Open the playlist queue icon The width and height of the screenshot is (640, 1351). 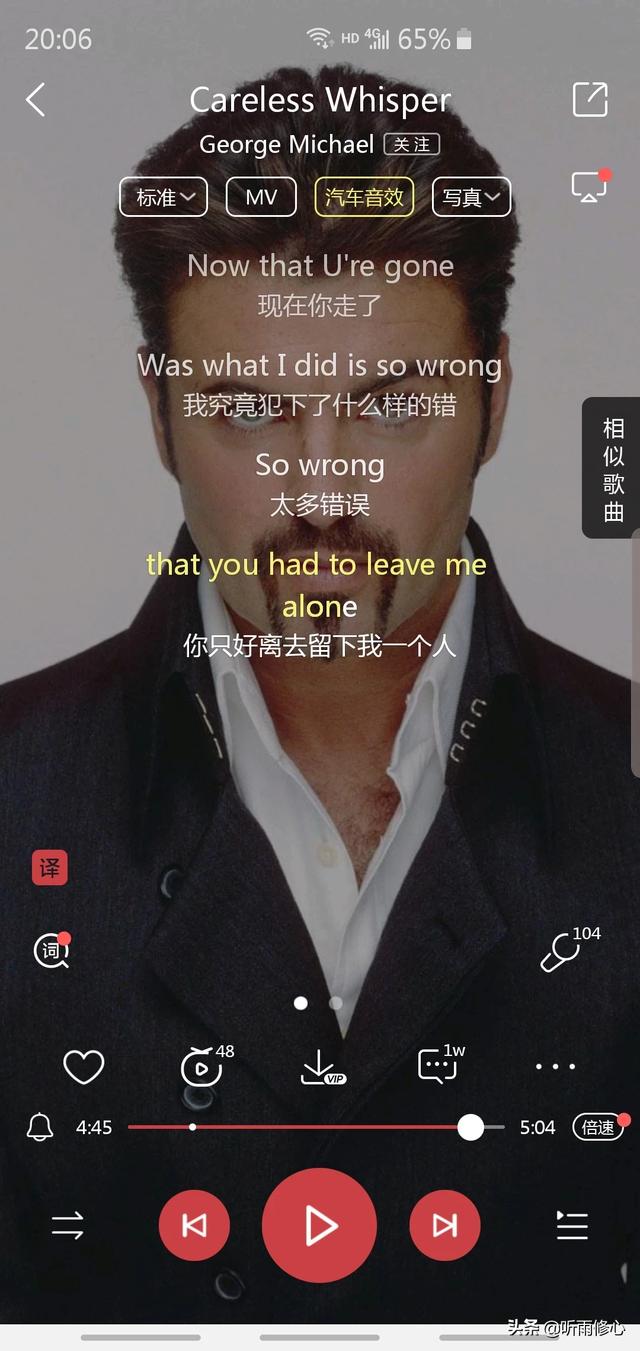click(572, 1226)
